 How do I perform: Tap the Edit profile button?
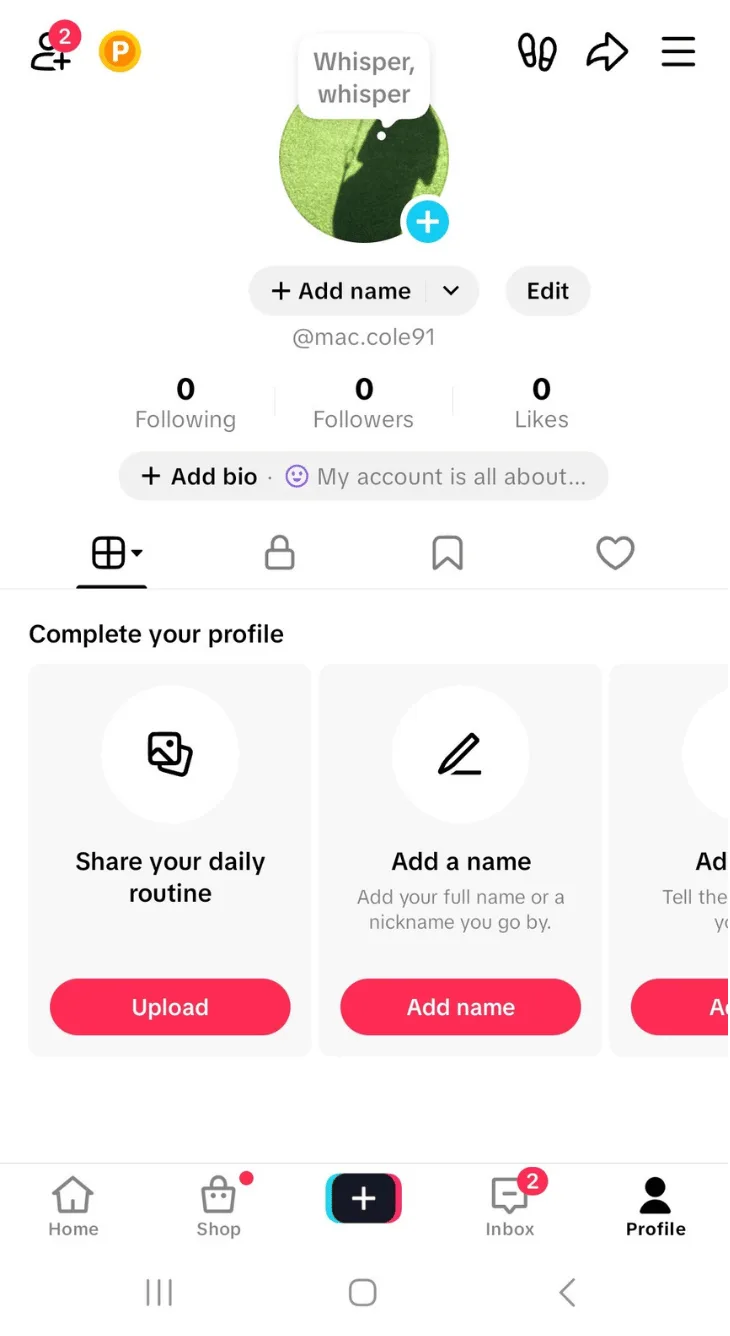548,291
